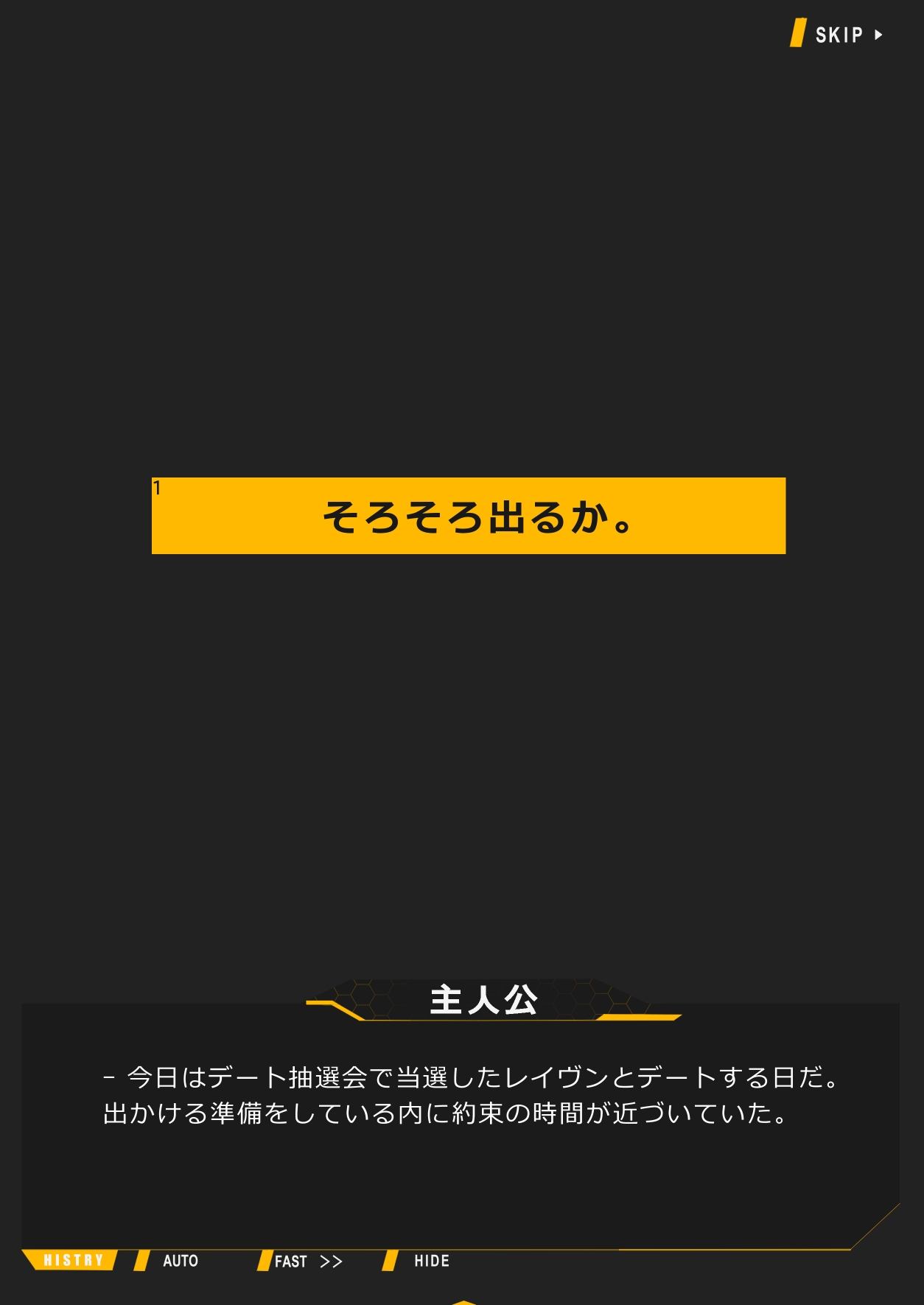
Task: Click the yellow bar icon before SKIP
Action: (797, 34)
